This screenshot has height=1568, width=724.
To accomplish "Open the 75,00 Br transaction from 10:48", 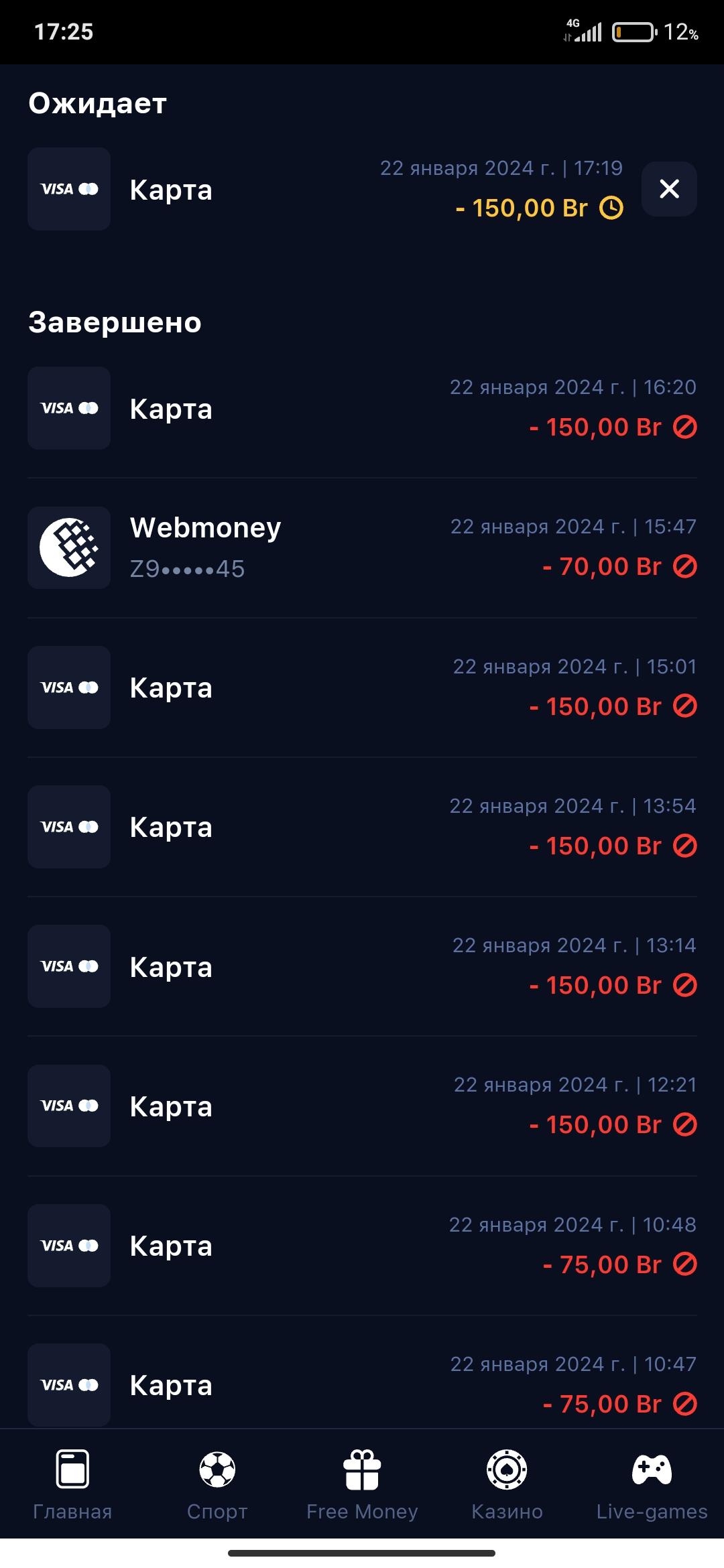I will (362, 1246).
